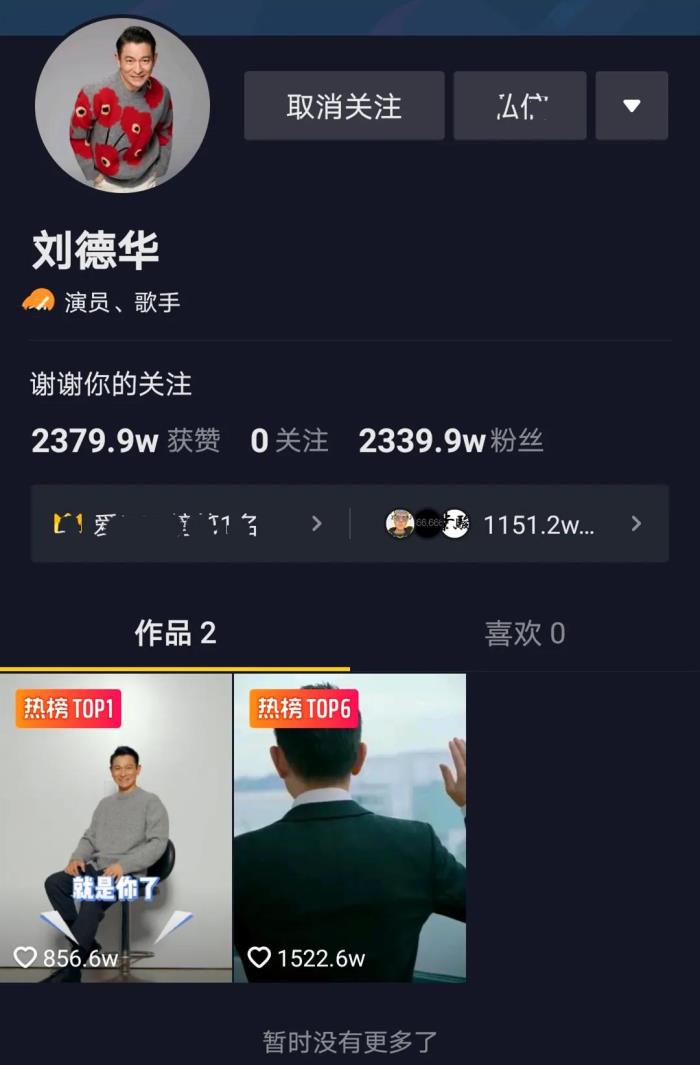
Task: Open the 粉丝 followers list
Action: click(451, 441)
